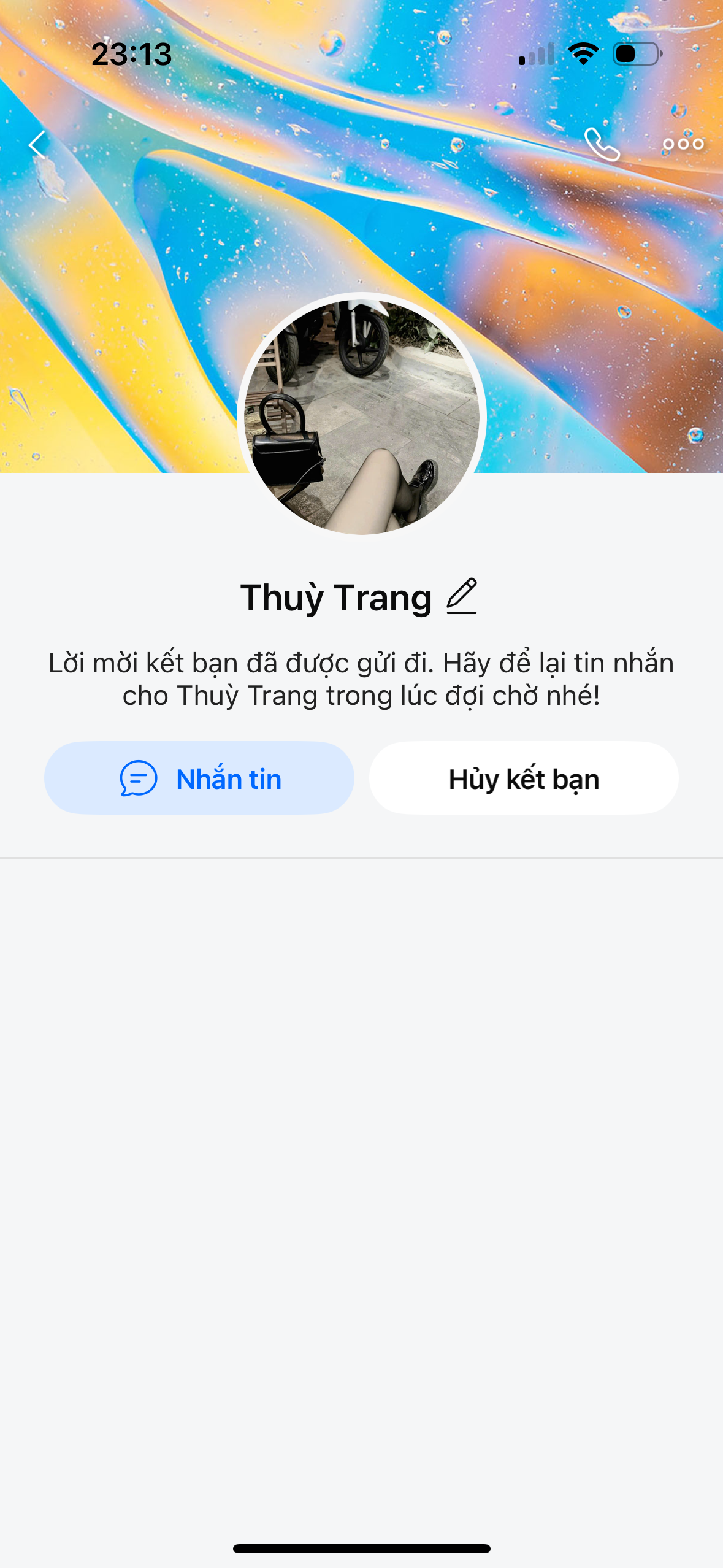View Thuỳ Trang's profile picture

362,417
